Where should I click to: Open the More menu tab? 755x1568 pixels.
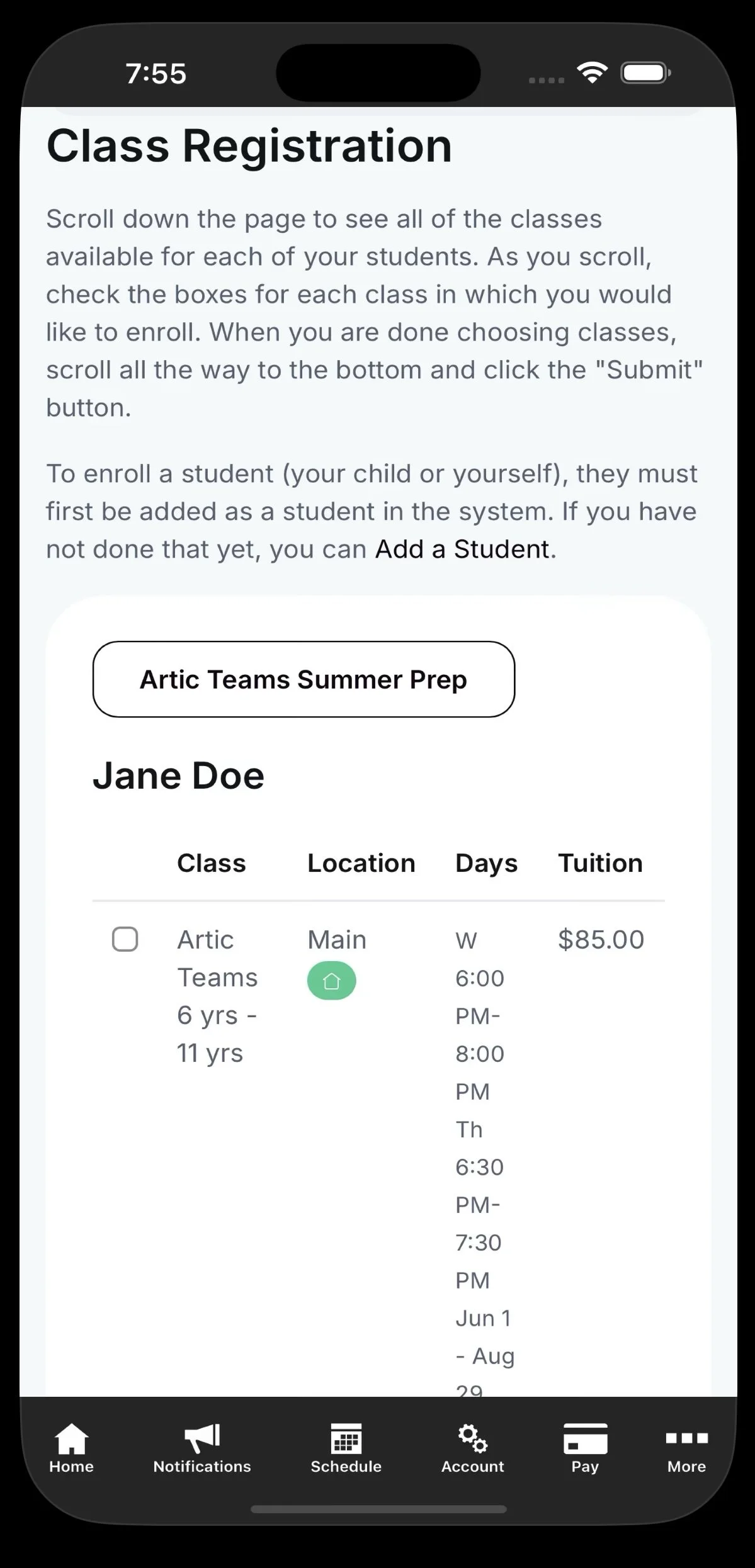pos(686,1448)
